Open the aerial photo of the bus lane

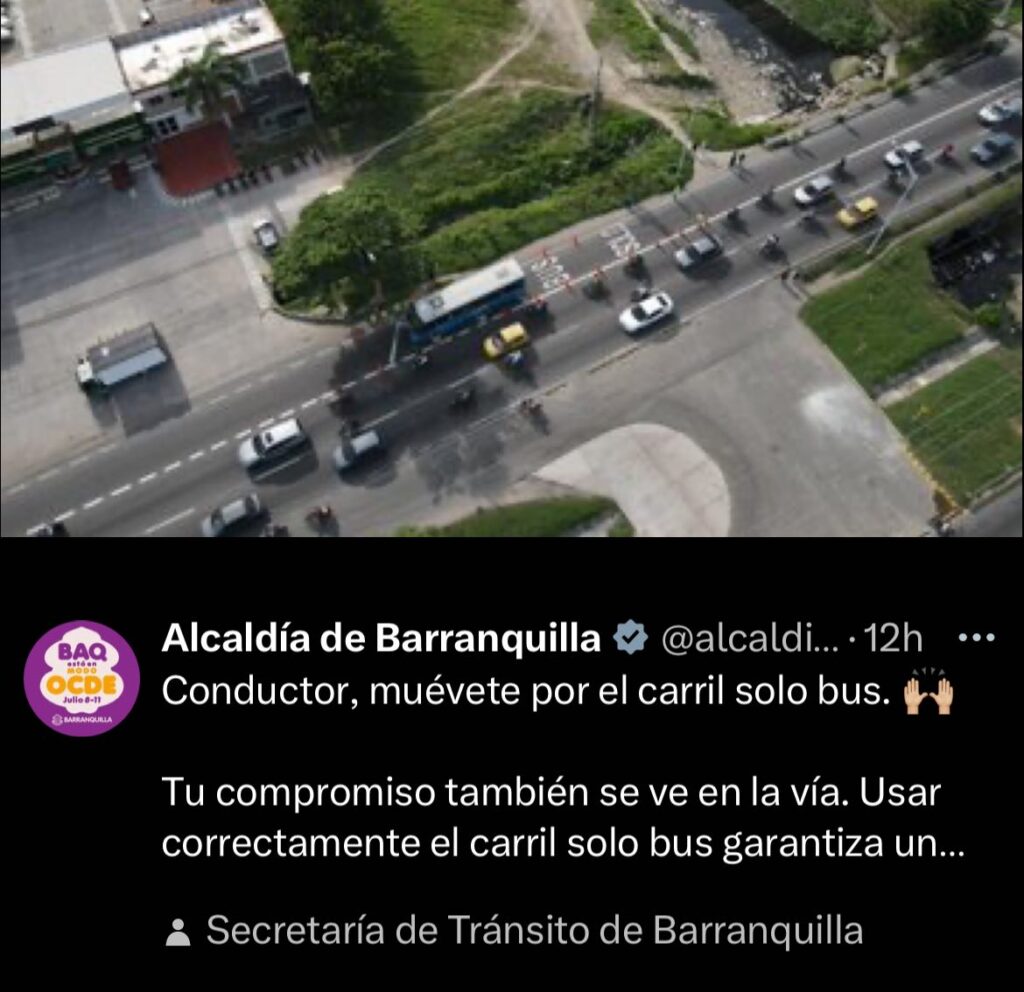click(512, 268)
